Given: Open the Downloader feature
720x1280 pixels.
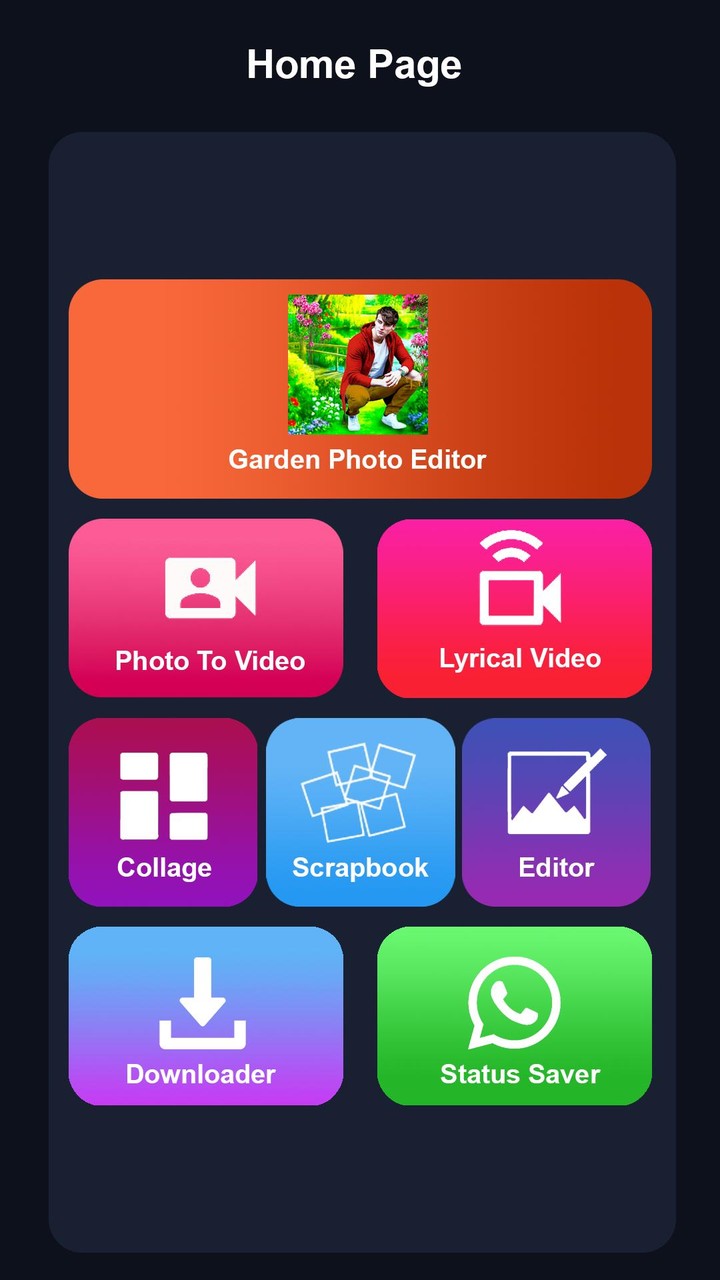Looking at the screenshot, I should pos(206,1015).
